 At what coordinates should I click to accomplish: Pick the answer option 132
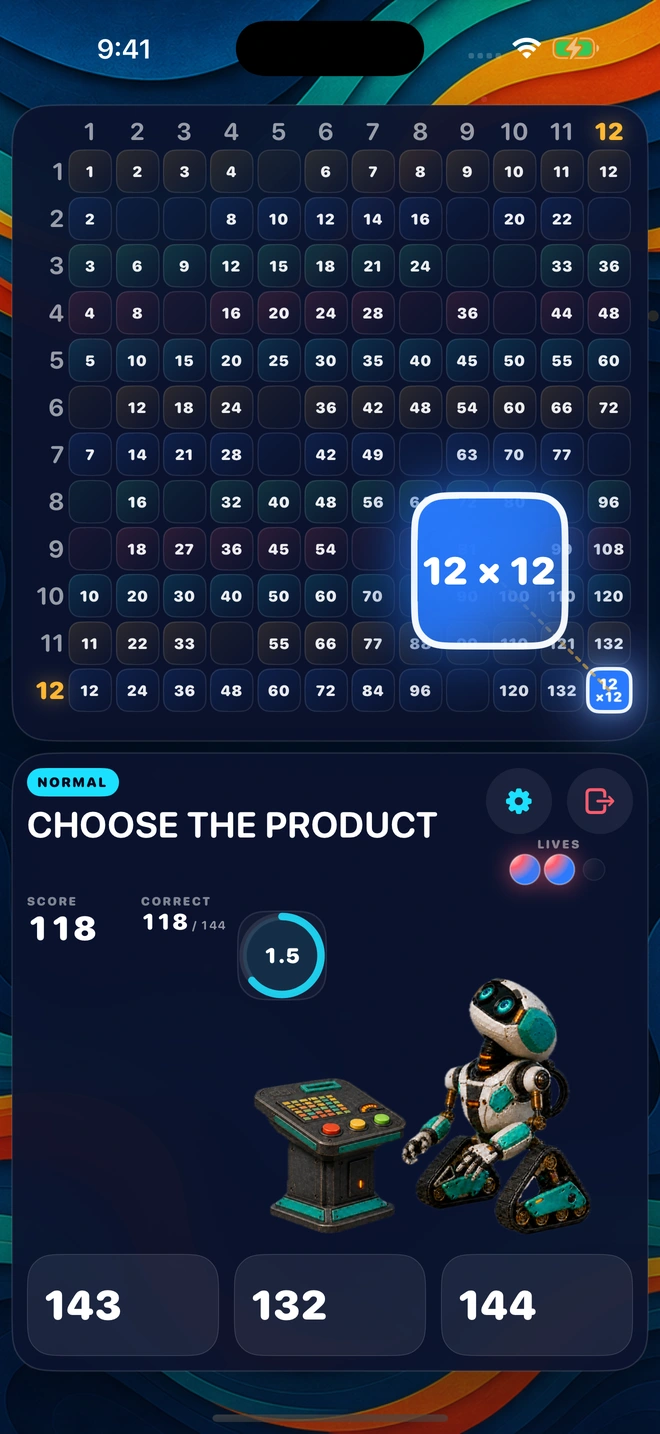[x=330, y=1305]
